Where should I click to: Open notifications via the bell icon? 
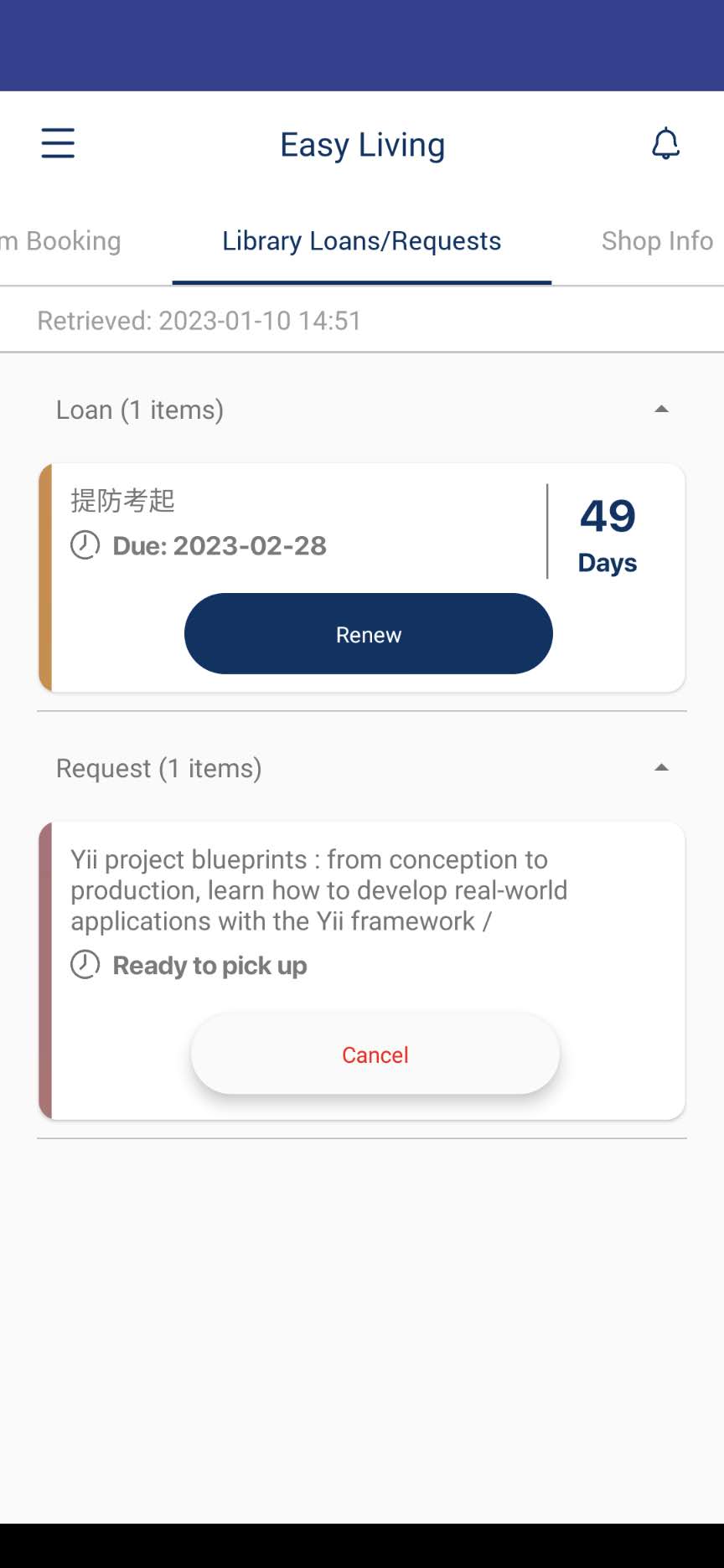[666, 143]
